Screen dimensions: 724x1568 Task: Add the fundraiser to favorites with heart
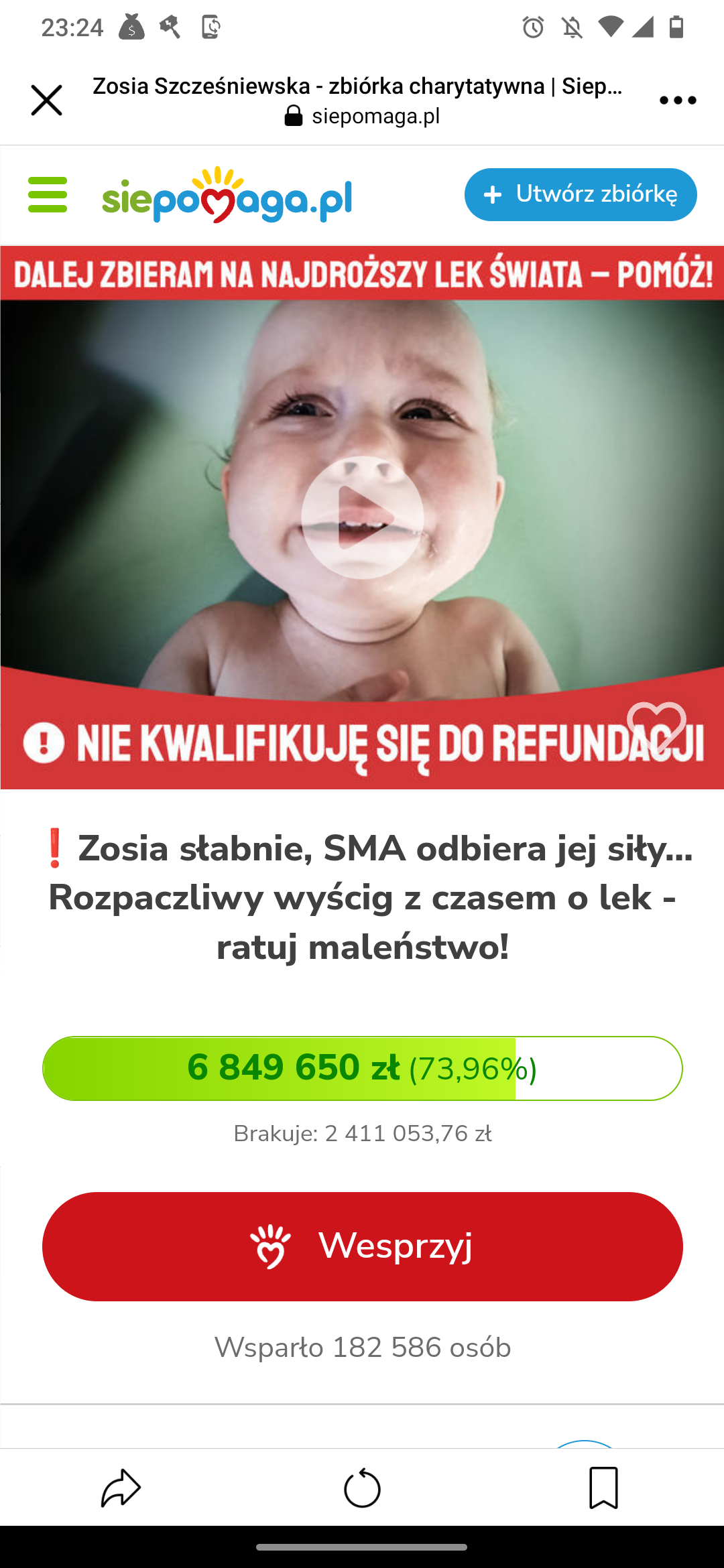[656, 726]
